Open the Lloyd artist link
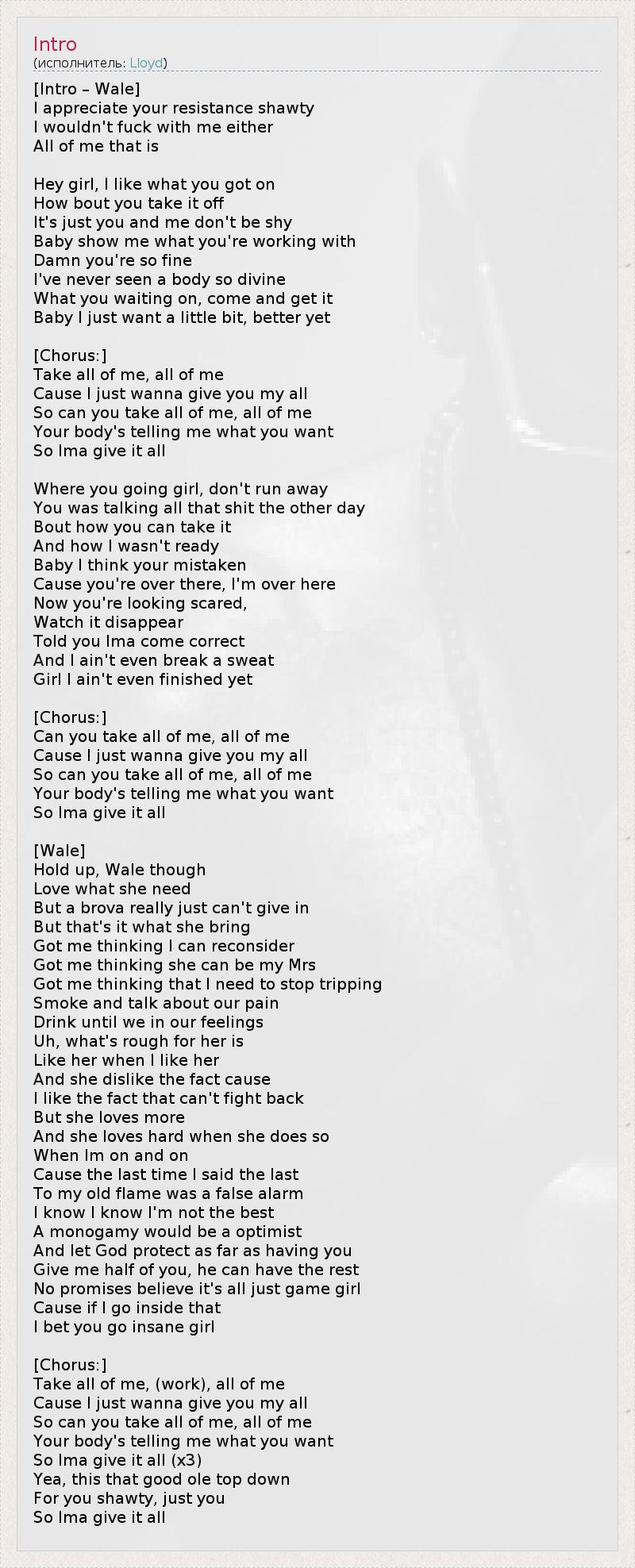 (146, 63)
